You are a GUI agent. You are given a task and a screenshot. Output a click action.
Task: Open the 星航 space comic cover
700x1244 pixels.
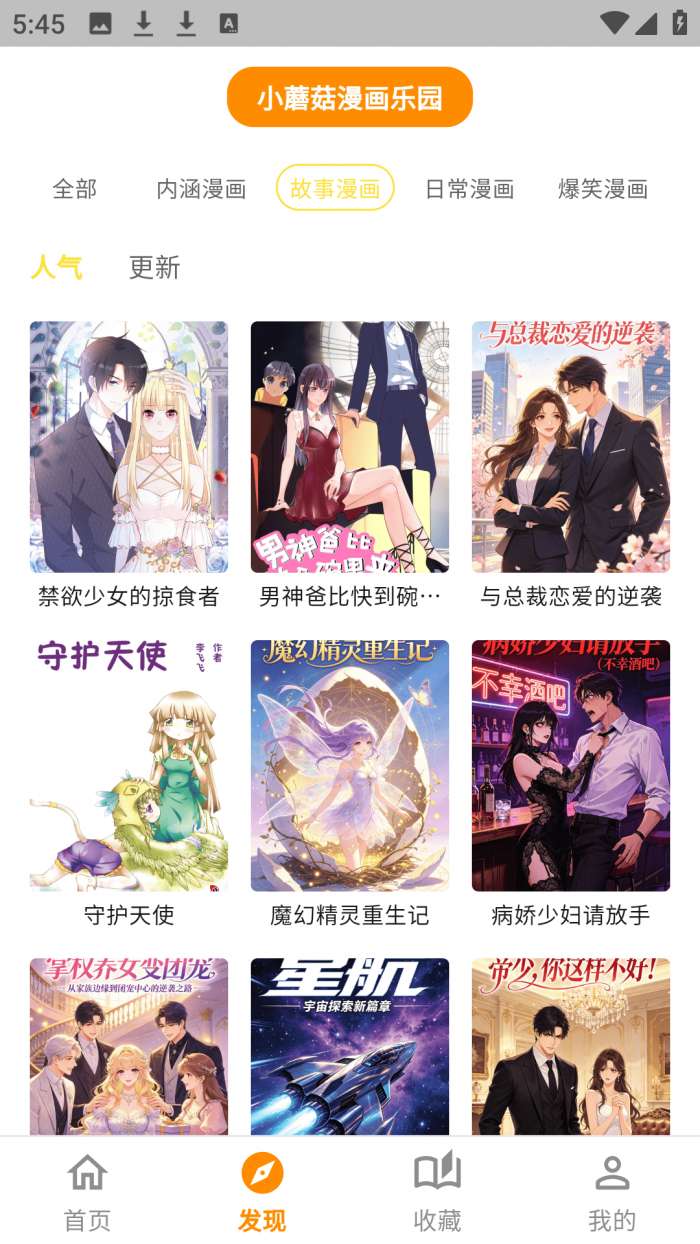coord(350,1046)
